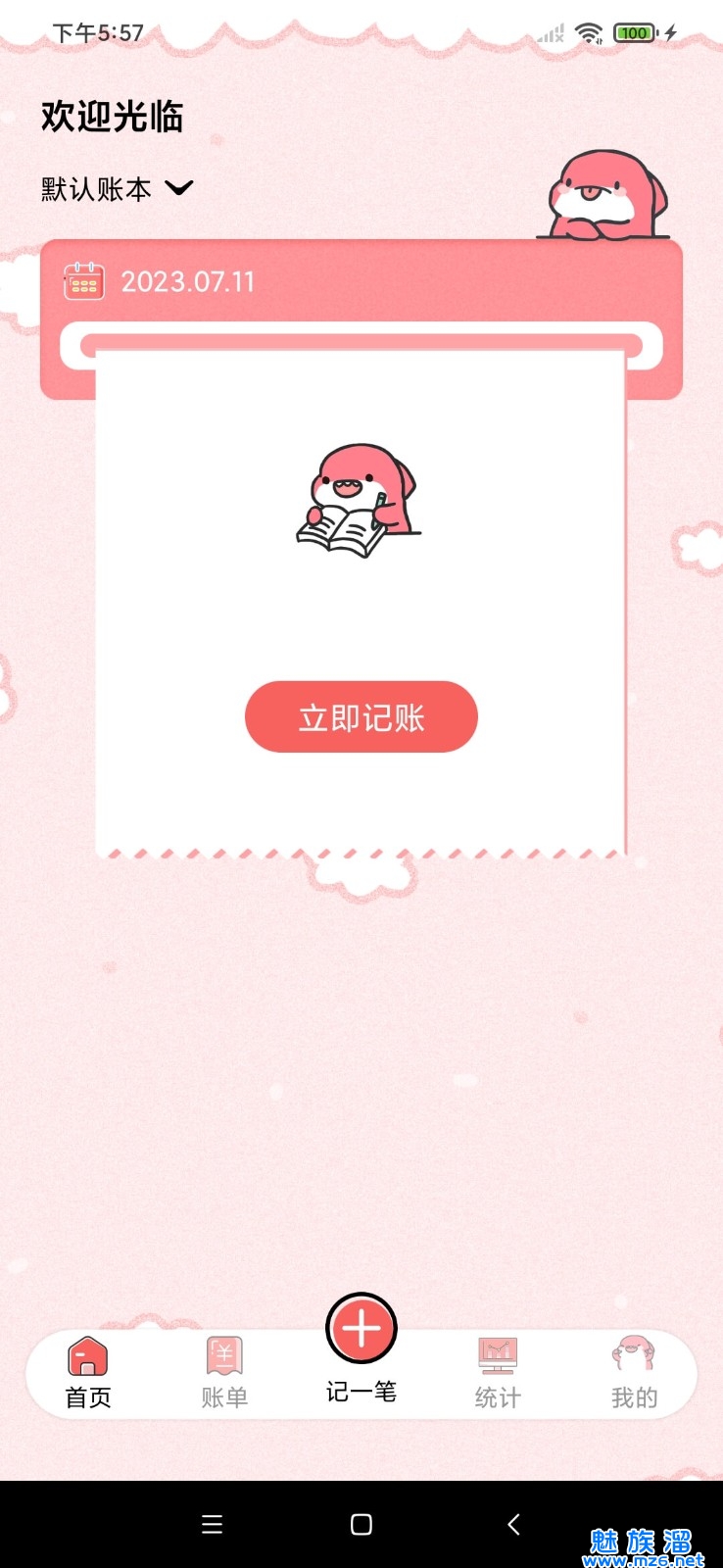The image size is (723, 1568).
Task: Go to the 我的 tab
Action: [x=634, y=1373]
